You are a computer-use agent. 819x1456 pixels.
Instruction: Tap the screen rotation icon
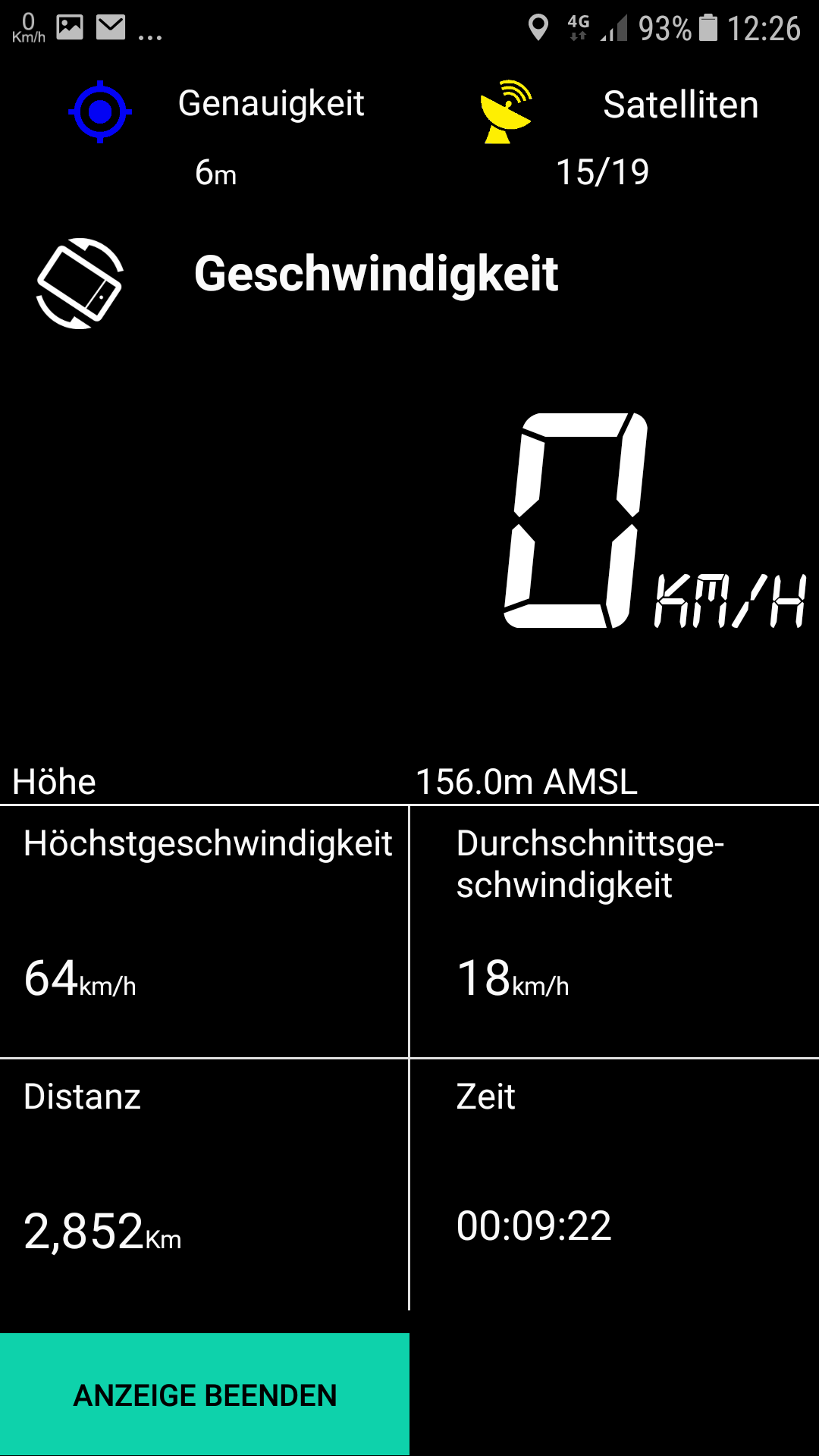80,283
